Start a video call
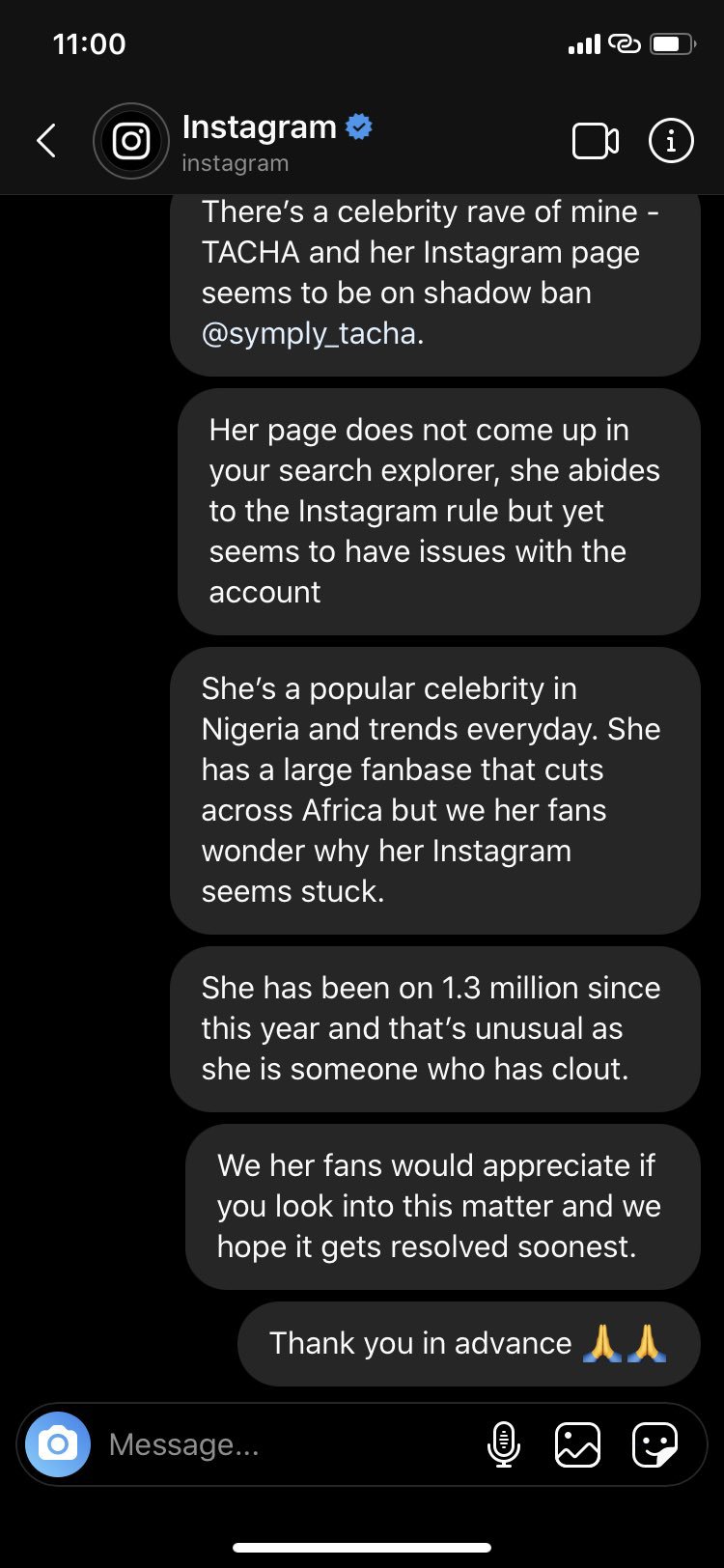The width and height of the screenshot is (724, 1568). (x=595, y=141)
